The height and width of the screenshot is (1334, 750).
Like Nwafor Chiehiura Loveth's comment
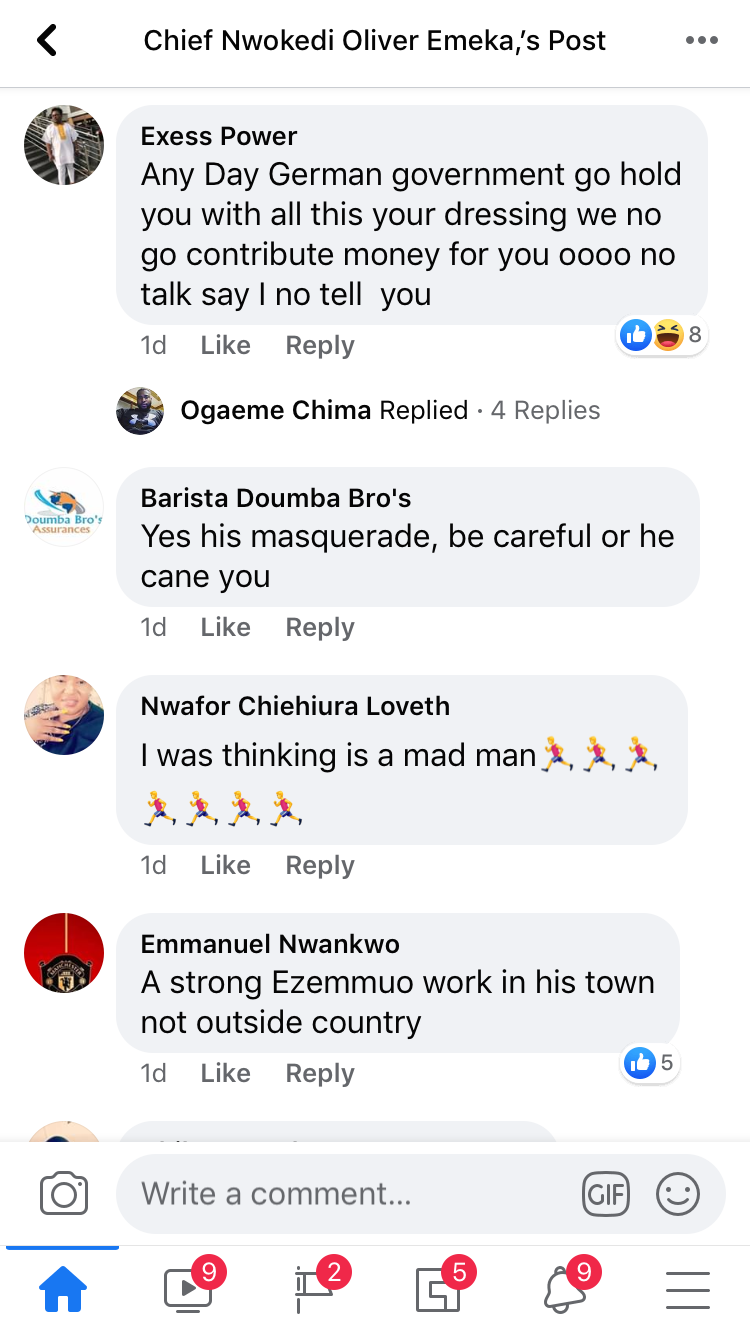point(225,865)
